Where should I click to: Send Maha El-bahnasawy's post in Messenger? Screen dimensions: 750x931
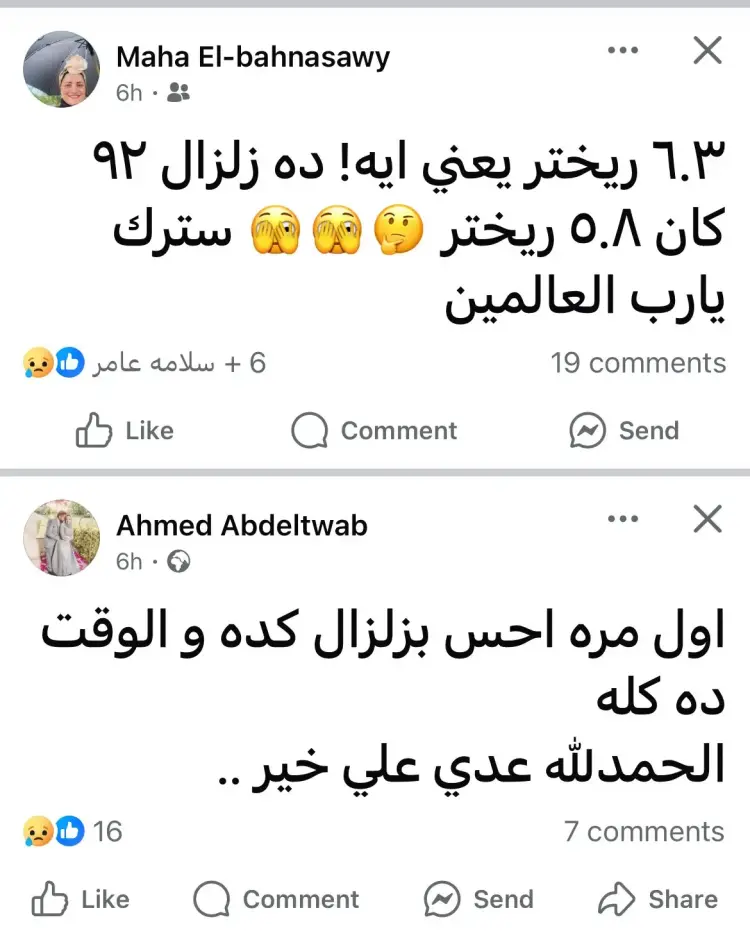624,431
